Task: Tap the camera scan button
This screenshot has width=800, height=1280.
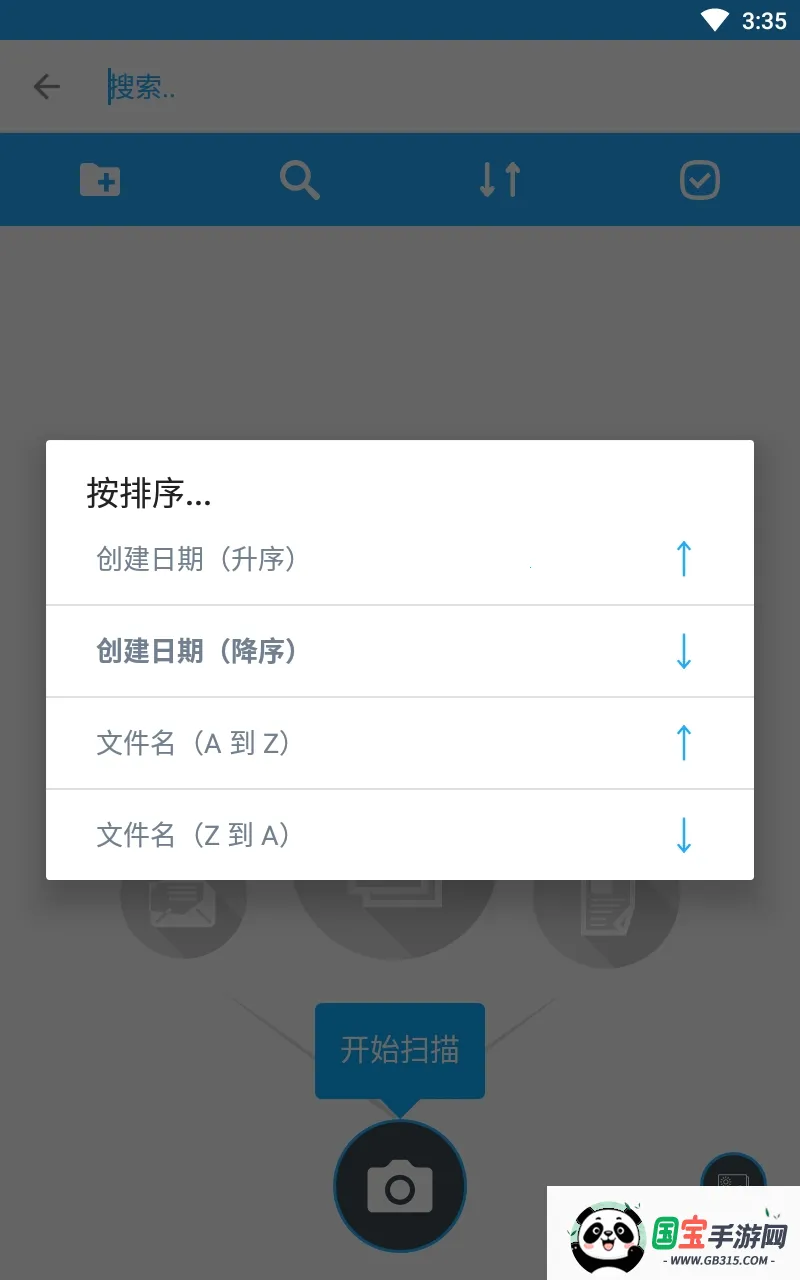Action: pyautogui.click(x=400, y=1186)
